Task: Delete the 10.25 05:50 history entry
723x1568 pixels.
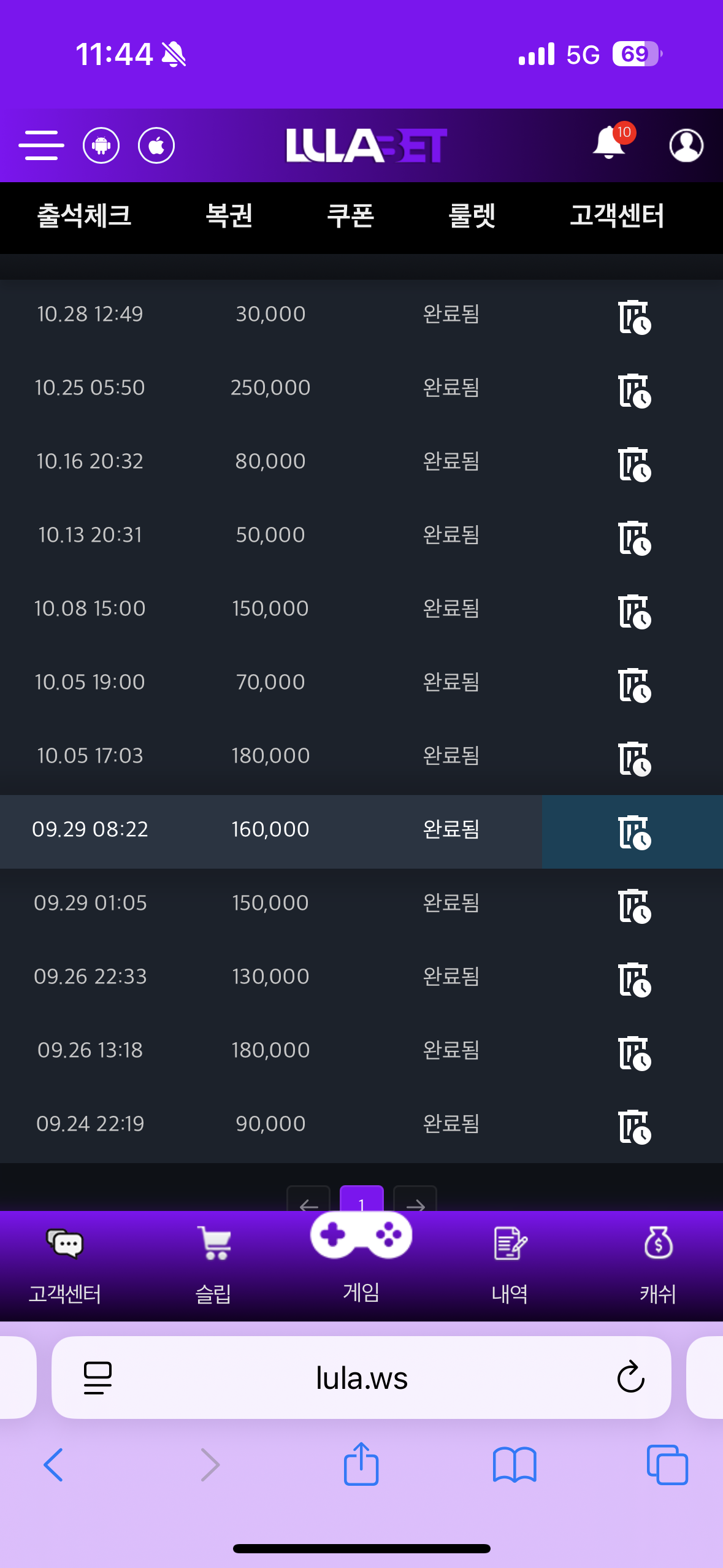Action: pyautogui.click(x=633, y=391)
